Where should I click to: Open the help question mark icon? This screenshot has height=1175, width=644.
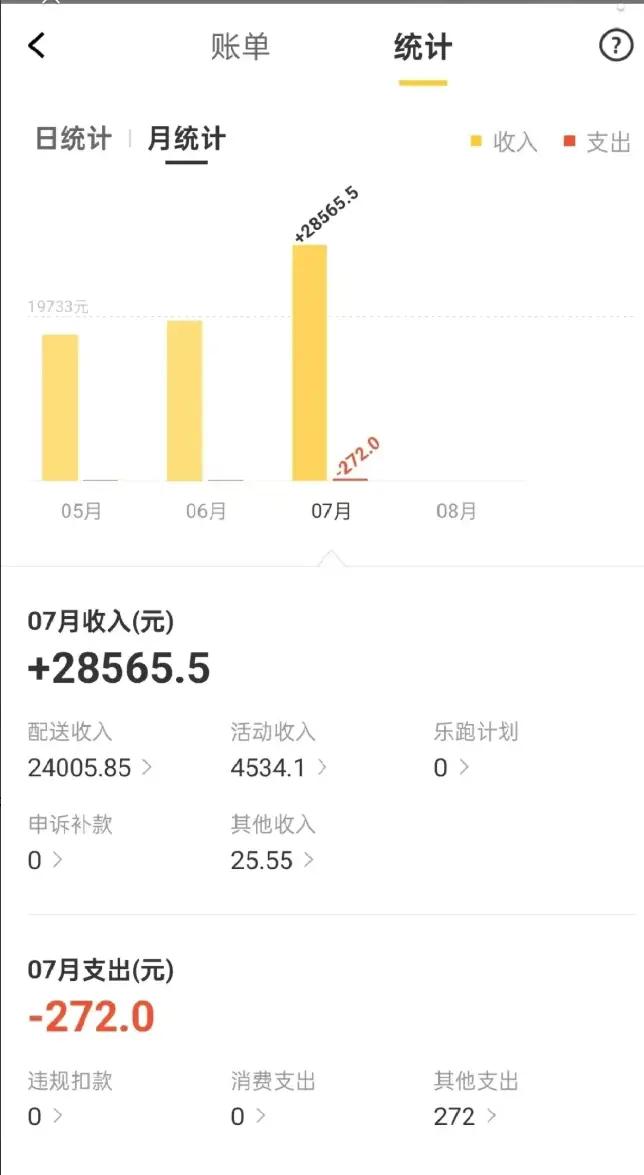[615, 45]
